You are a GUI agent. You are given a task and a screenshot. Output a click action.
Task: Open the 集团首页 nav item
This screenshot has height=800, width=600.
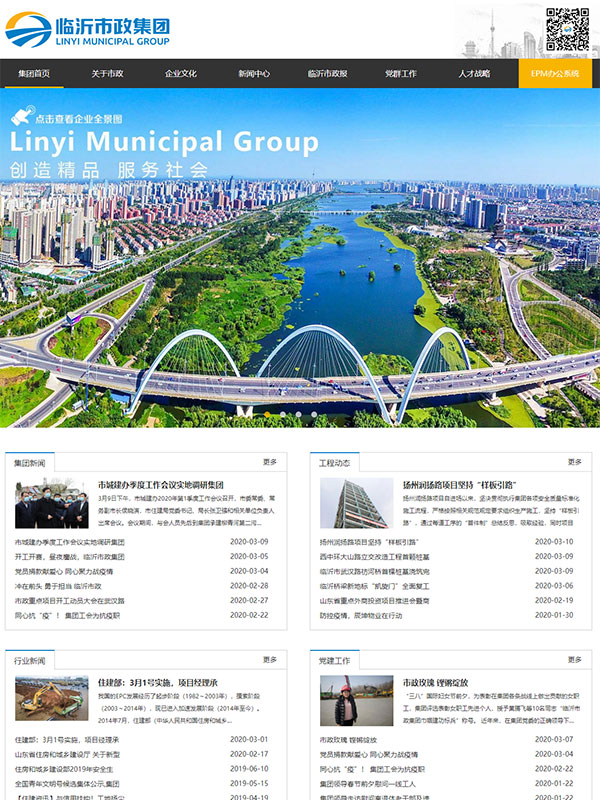pyautogui.click(x=34, y=74)
